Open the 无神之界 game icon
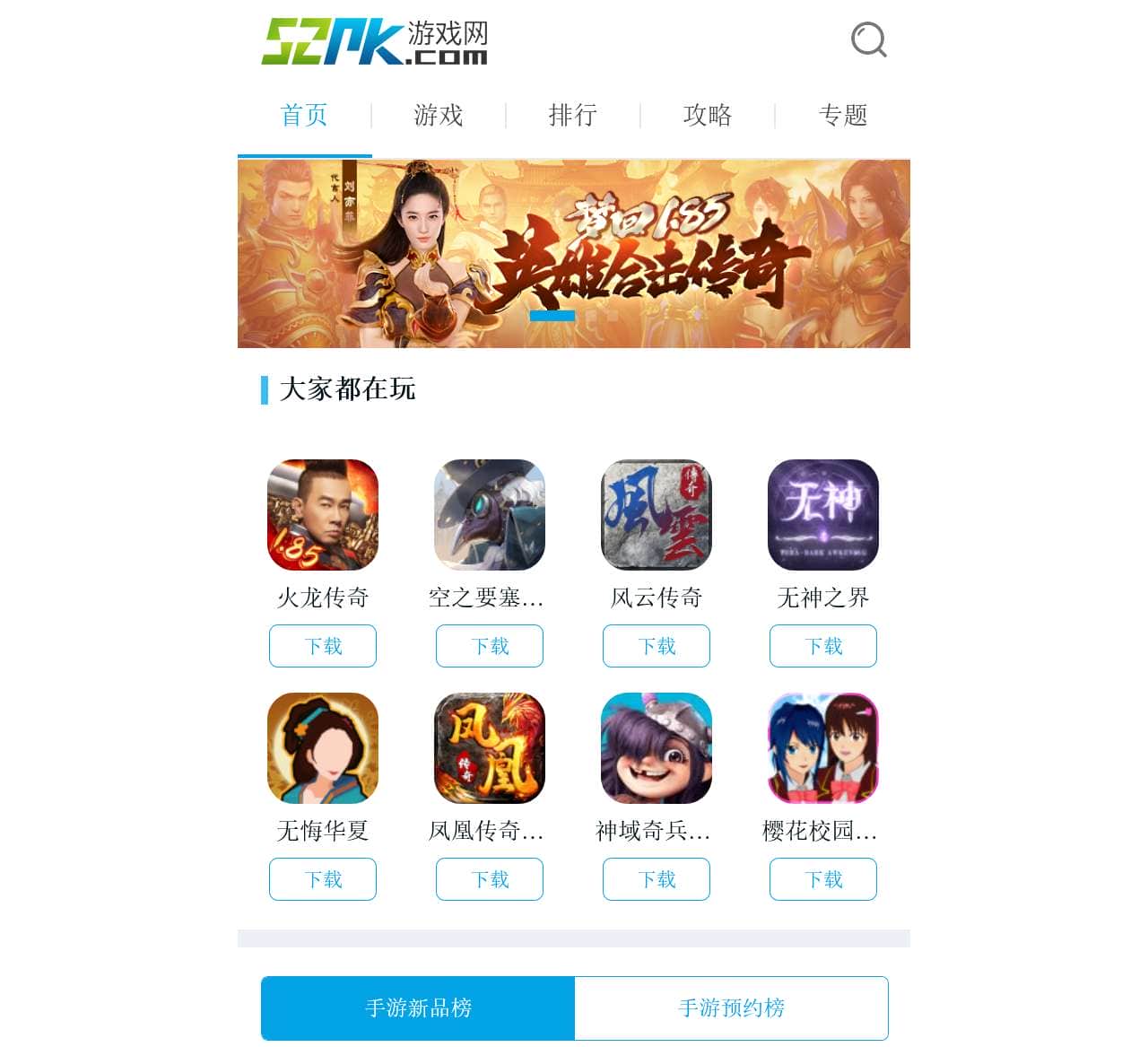 (x=823, y=515)
